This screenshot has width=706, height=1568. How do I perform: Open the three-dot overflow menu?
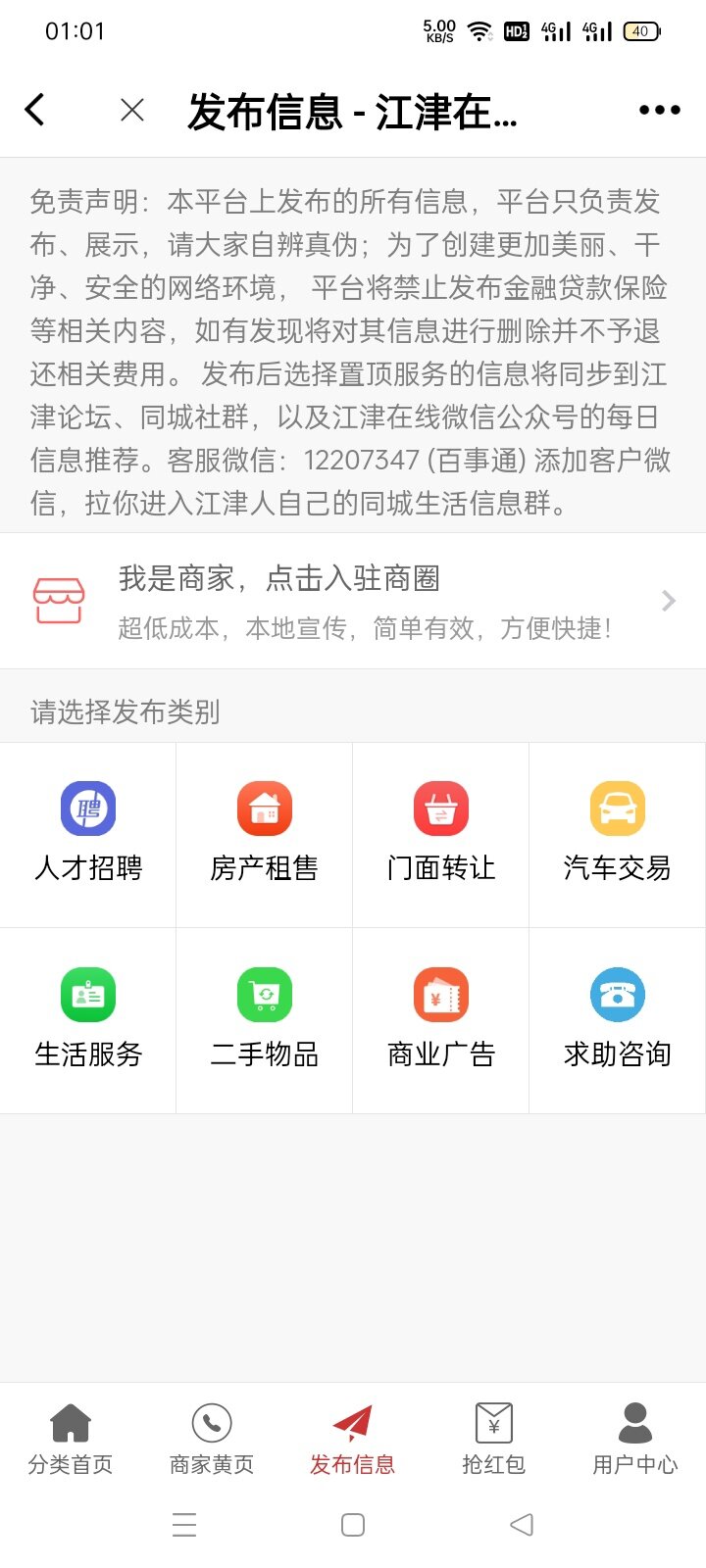click(659, 110)
